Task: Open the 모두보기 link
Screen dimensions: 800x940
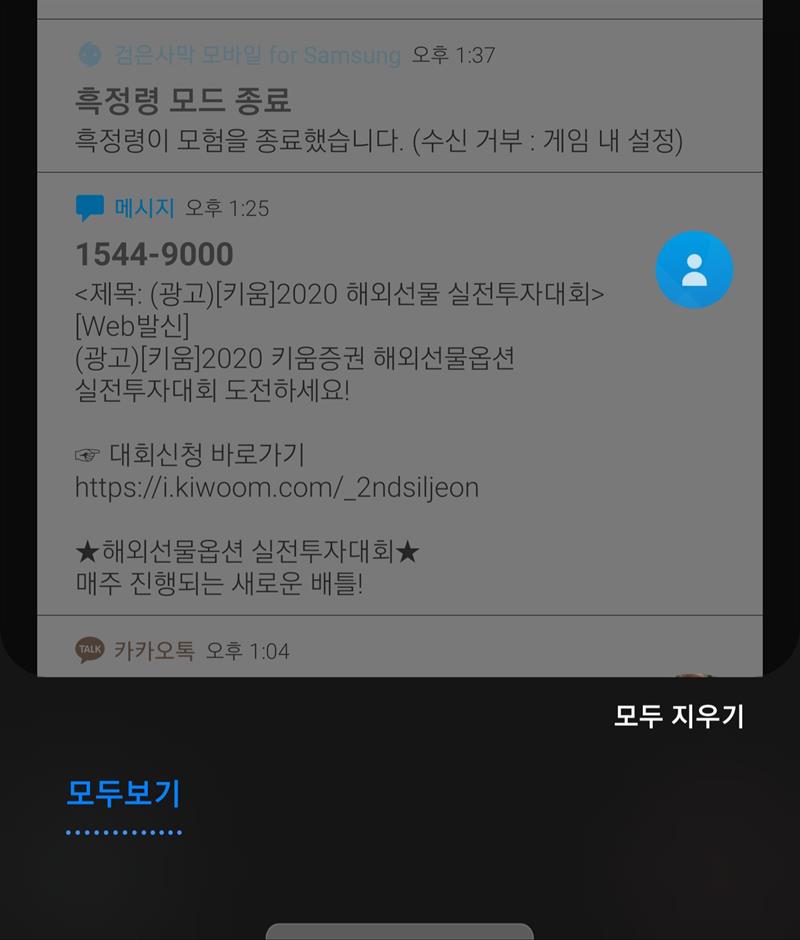Action: (123, 794)
